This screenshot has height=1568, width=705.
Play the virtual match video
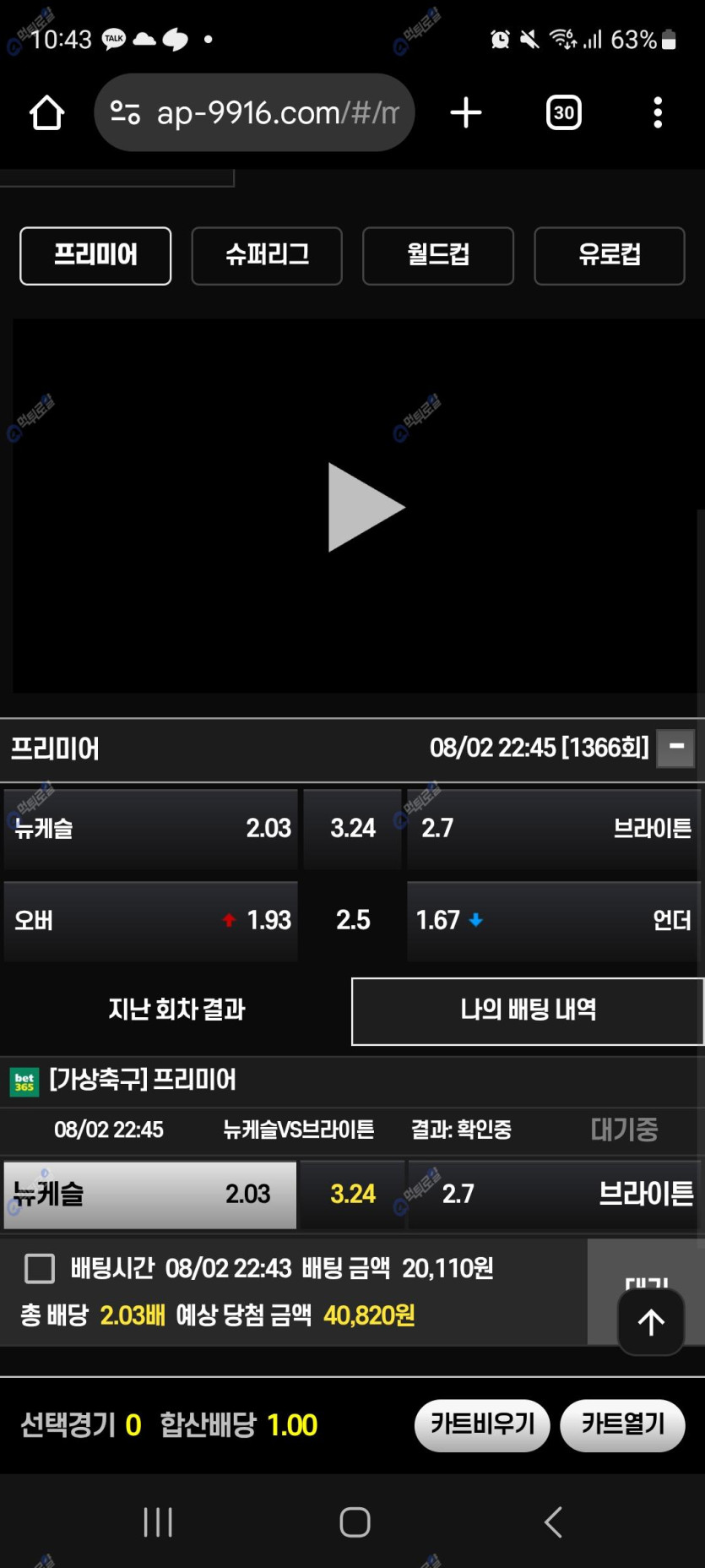click(x=365, y=507)
